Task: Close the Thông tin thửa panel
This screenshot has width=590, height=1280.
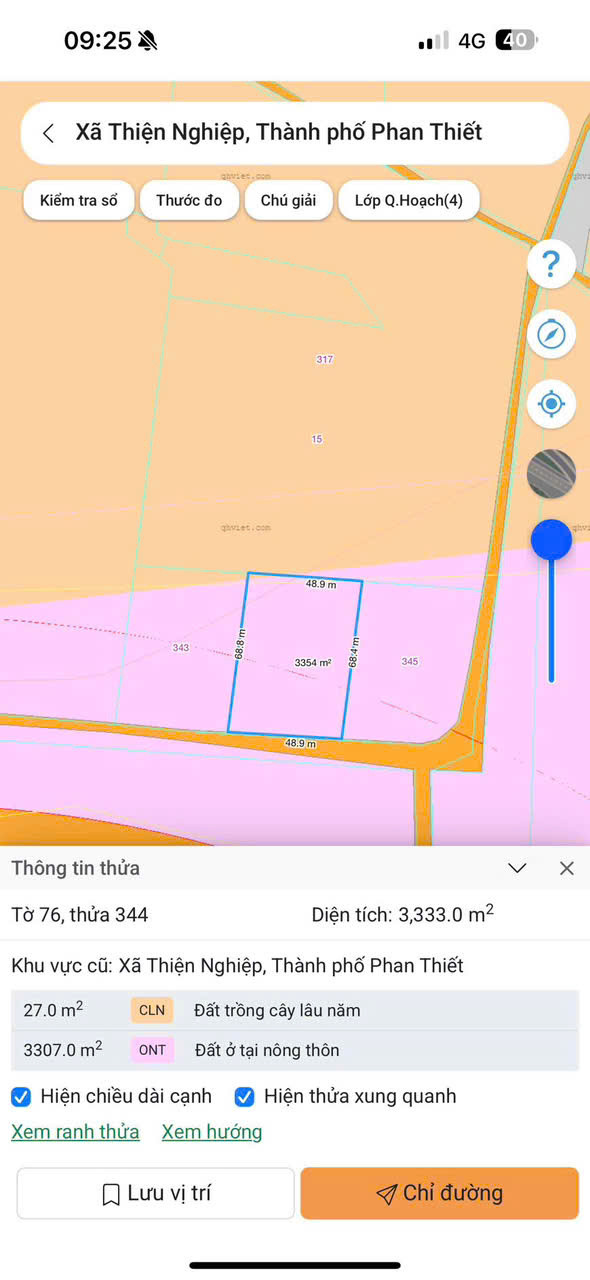Action: click(x=567, y=868)
